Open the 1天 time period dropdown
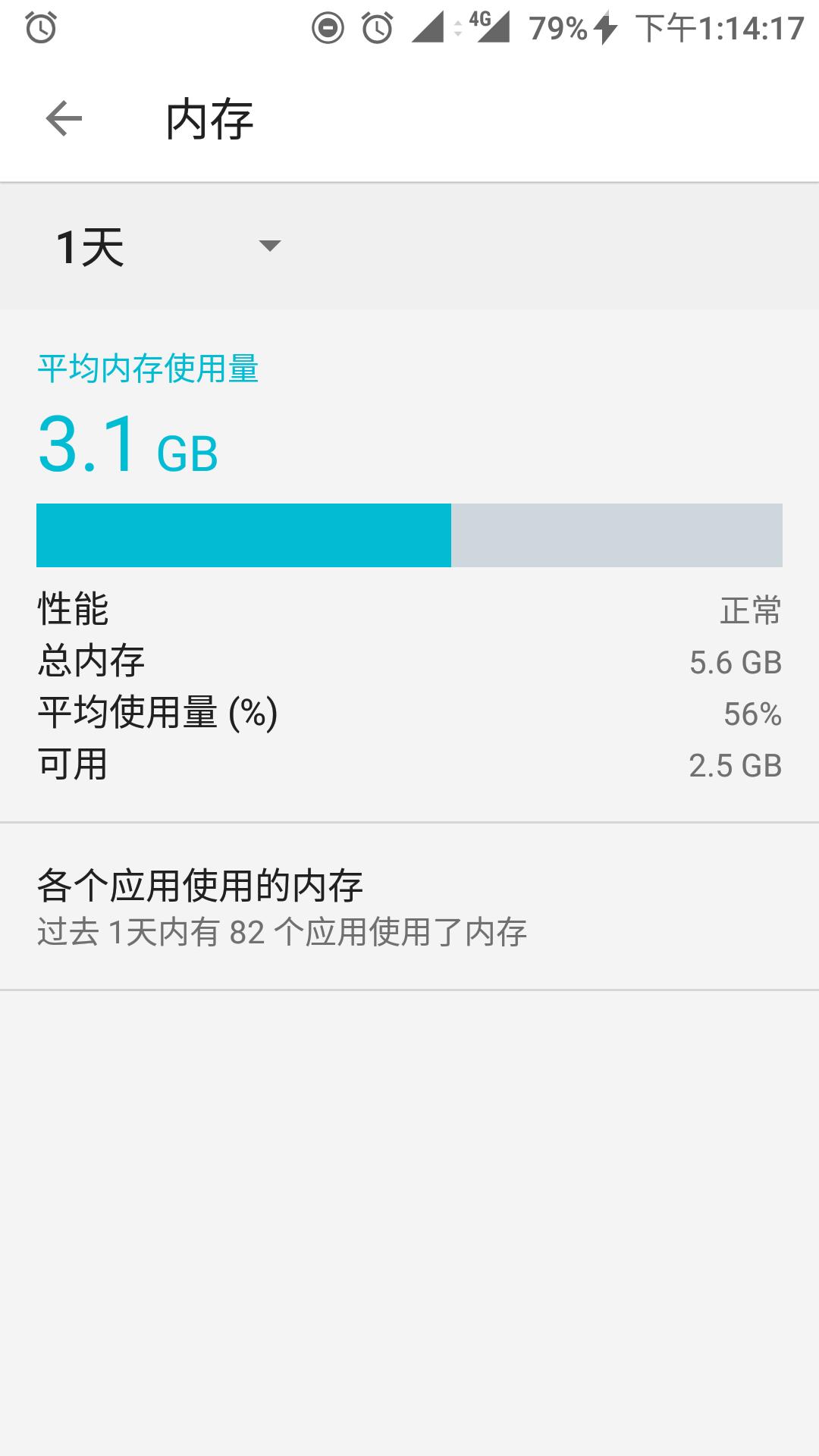The height and width of the screenshot is (1456, 819). [91, 246]
